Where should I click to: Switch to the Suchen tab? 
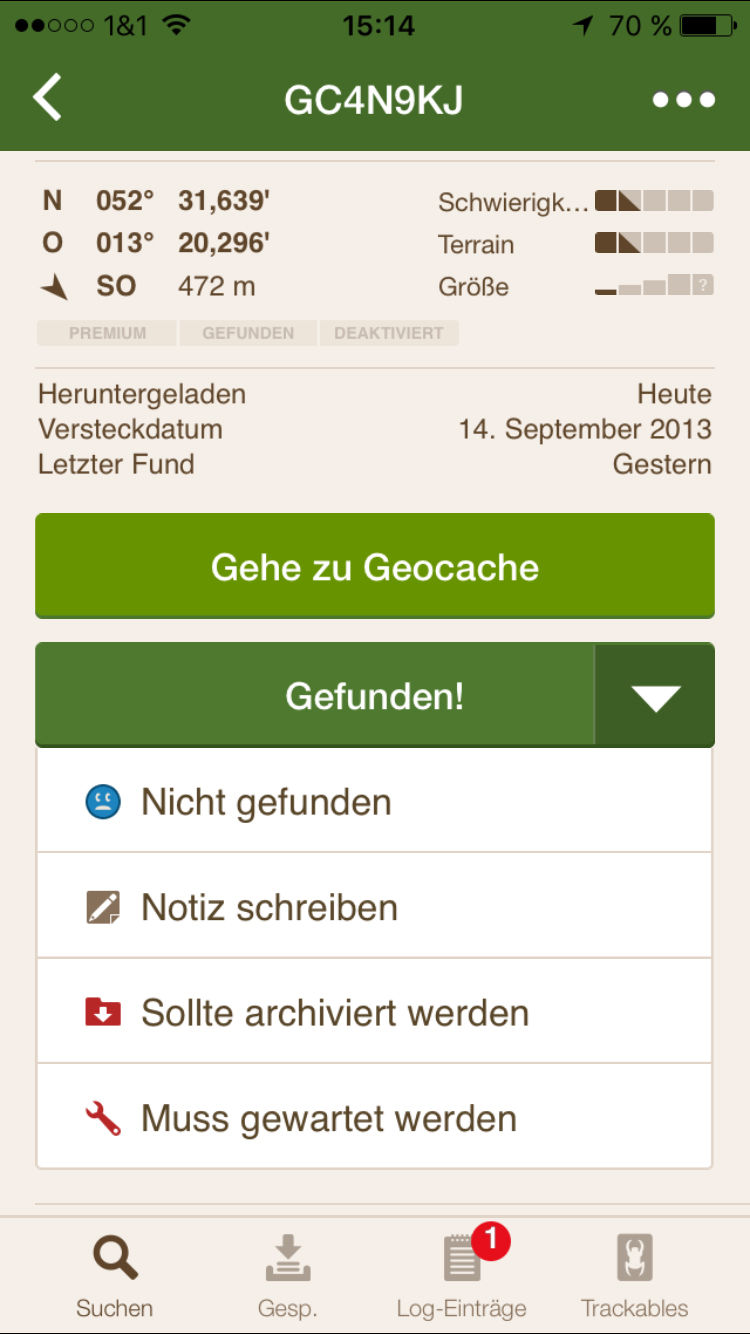(x=115, y=1275)
